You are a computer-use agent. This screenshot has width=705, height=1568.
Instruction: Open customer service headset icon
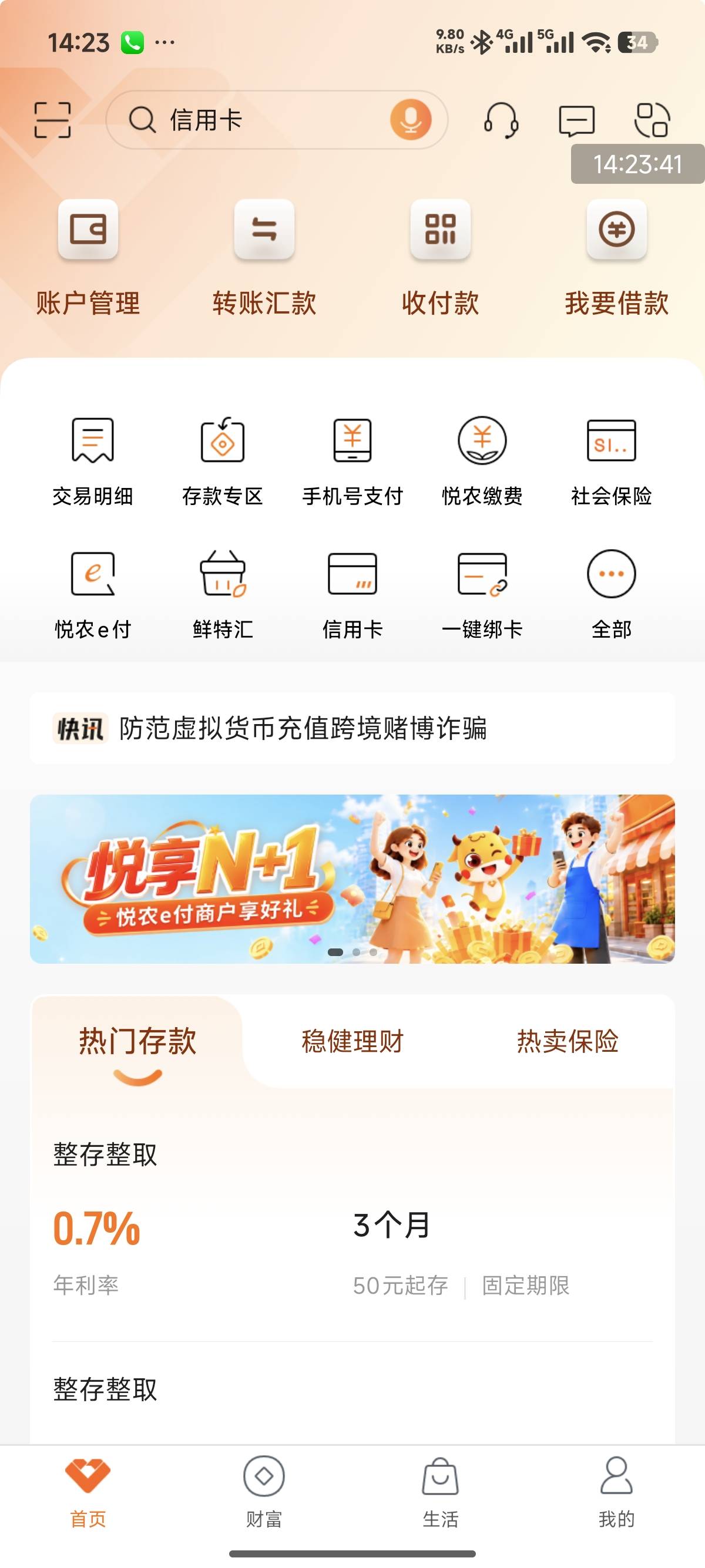coord(501,120)
